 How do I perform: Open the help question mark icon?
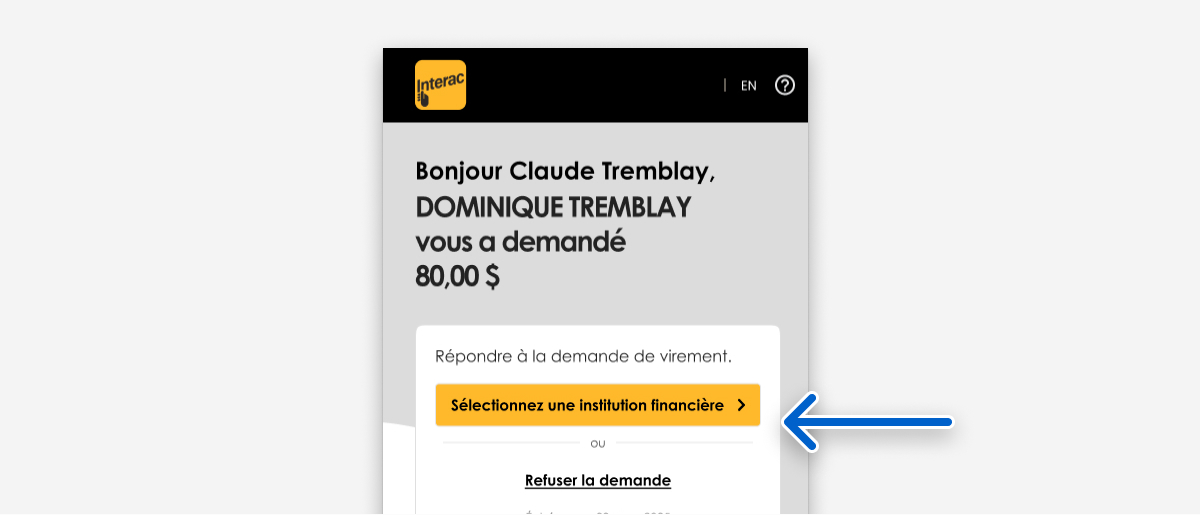pyautogui.click(x=785, y=85)
